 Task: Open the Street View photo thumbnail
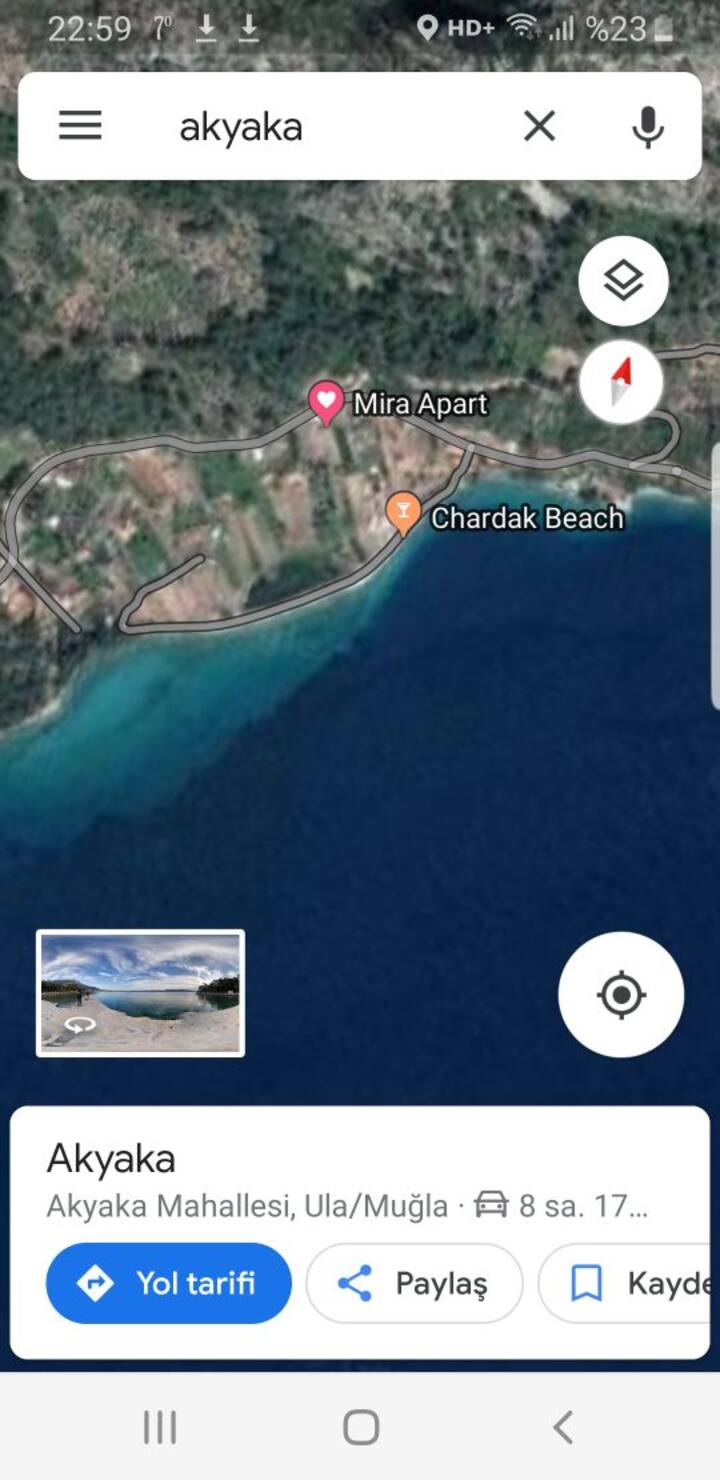click(x=140, y=993)
